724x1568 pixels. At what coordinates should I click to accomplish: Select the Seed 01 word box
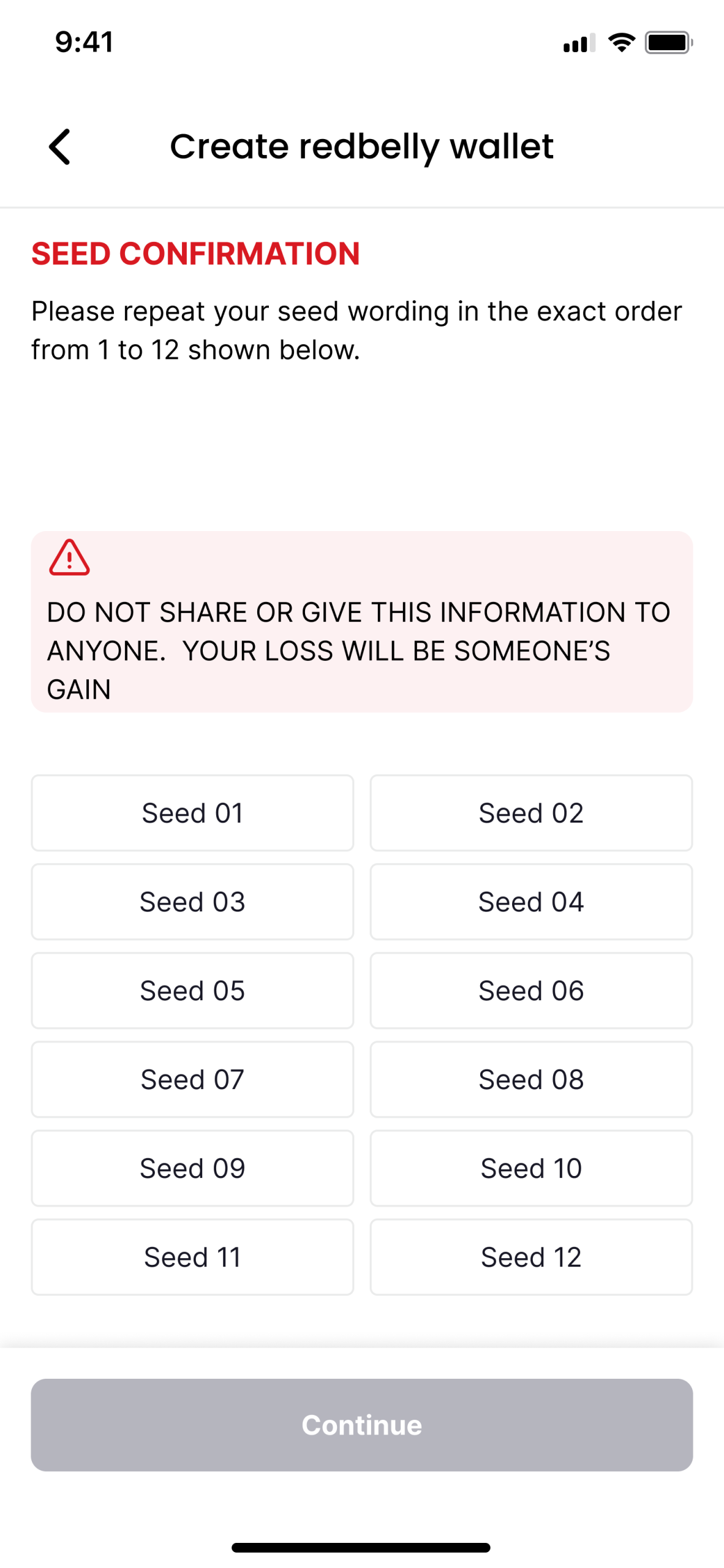pyautogui.click(x=192, y=813)
